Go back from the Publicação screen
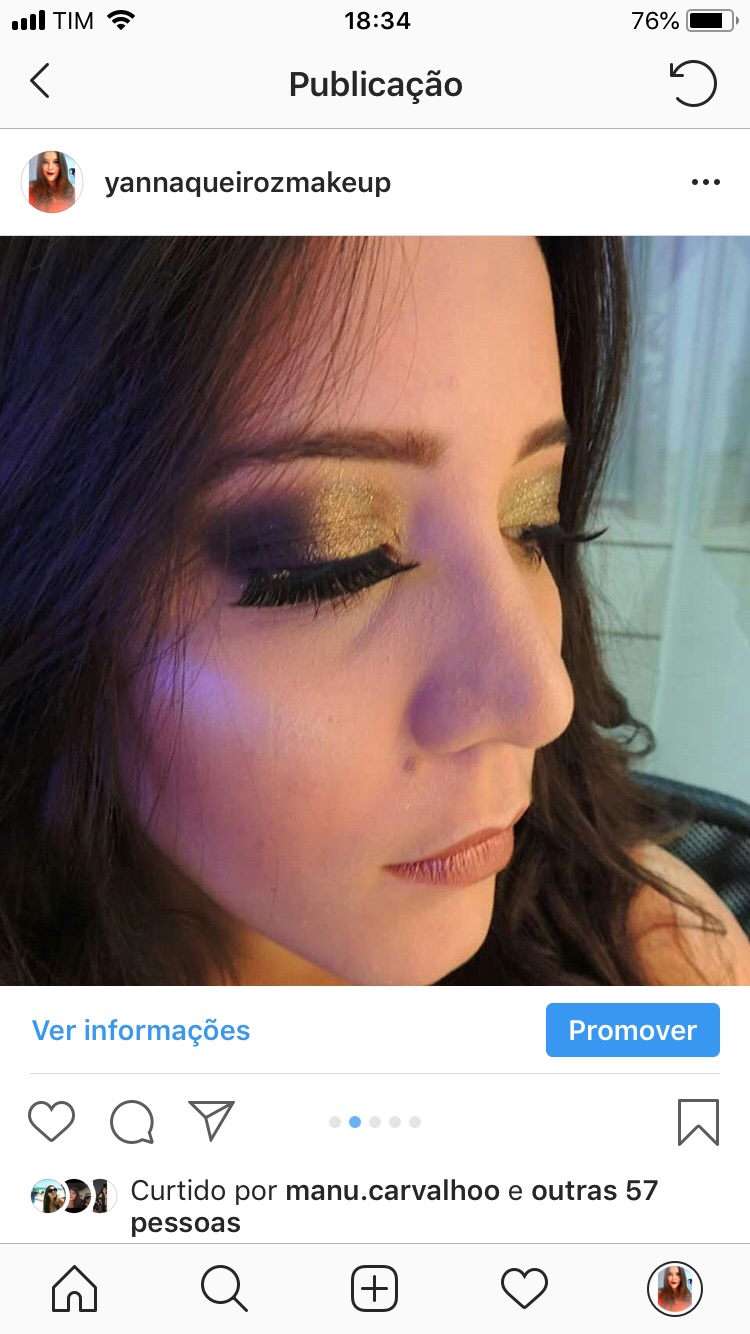 click(x=40, y=82)
